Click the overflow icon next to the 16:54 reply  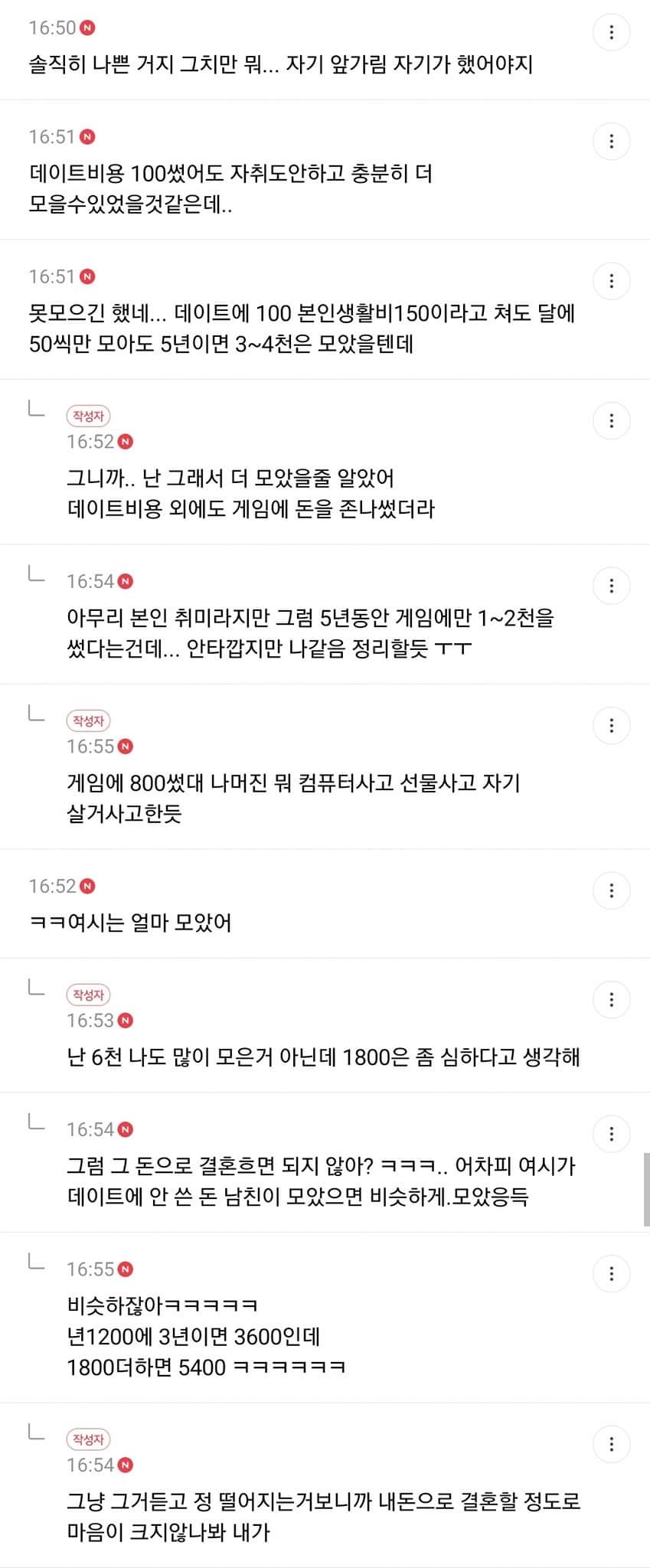[611, 585]
